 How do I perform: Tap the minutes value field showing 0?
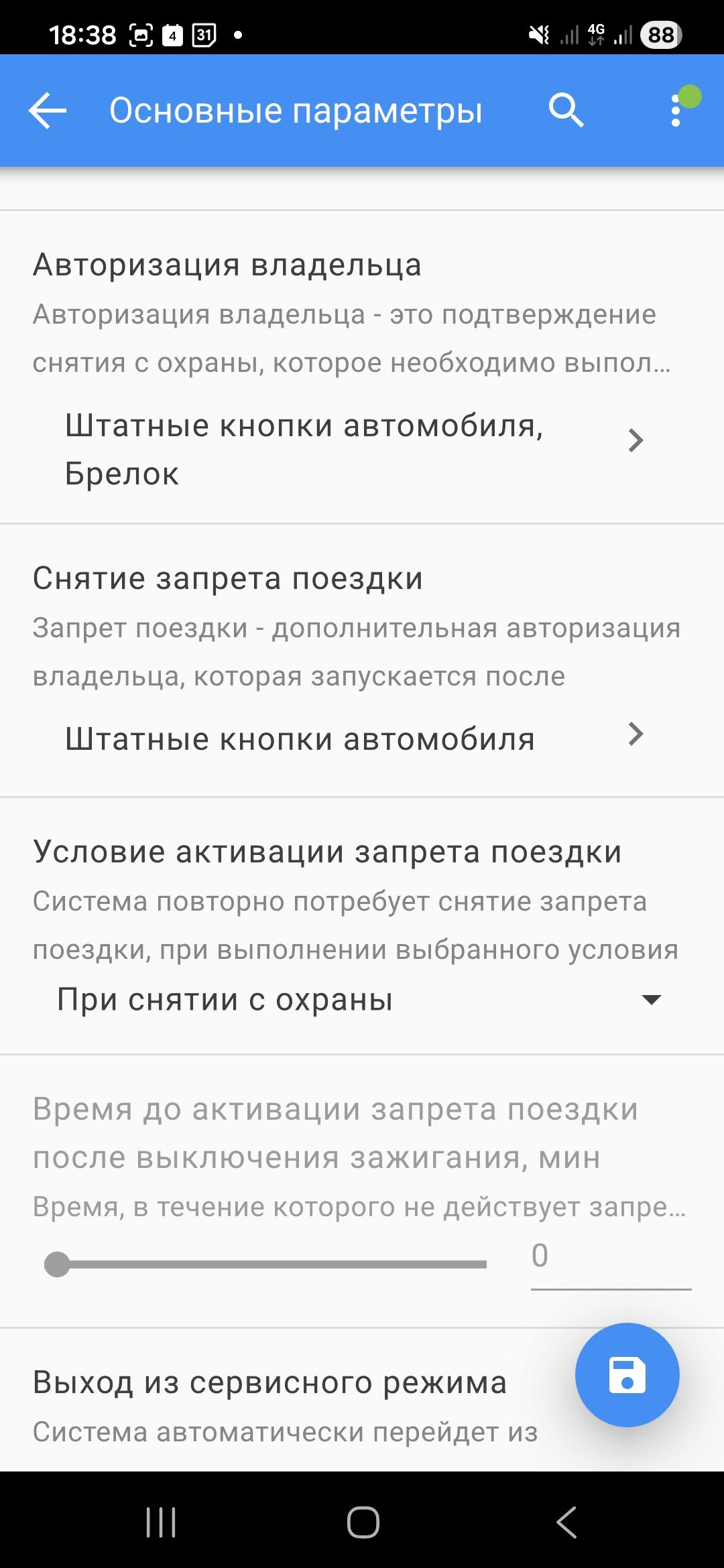pyautogui.click(x=610, y=1256)
